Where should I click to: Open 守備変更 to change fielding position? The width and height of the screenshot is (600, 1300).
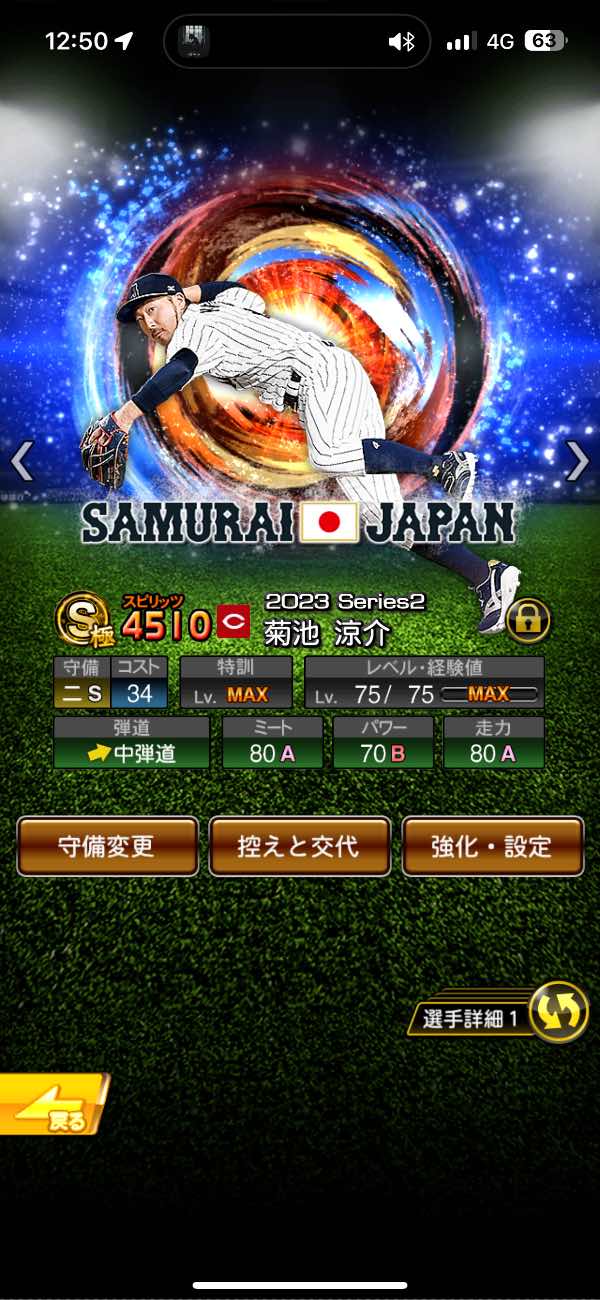pyautogui.click(x=108, y=846)
